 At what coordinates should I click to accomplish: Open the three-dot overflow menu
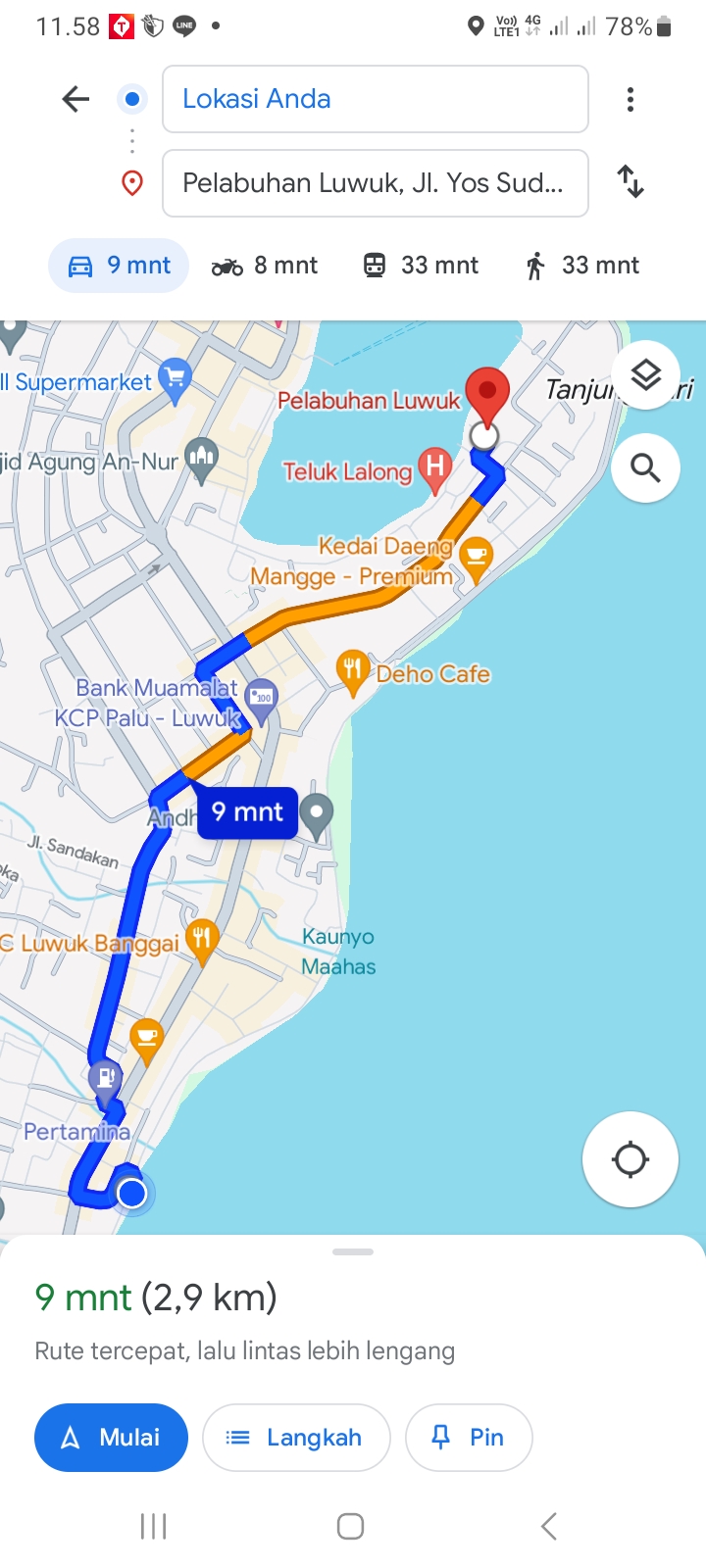(630, 99)
